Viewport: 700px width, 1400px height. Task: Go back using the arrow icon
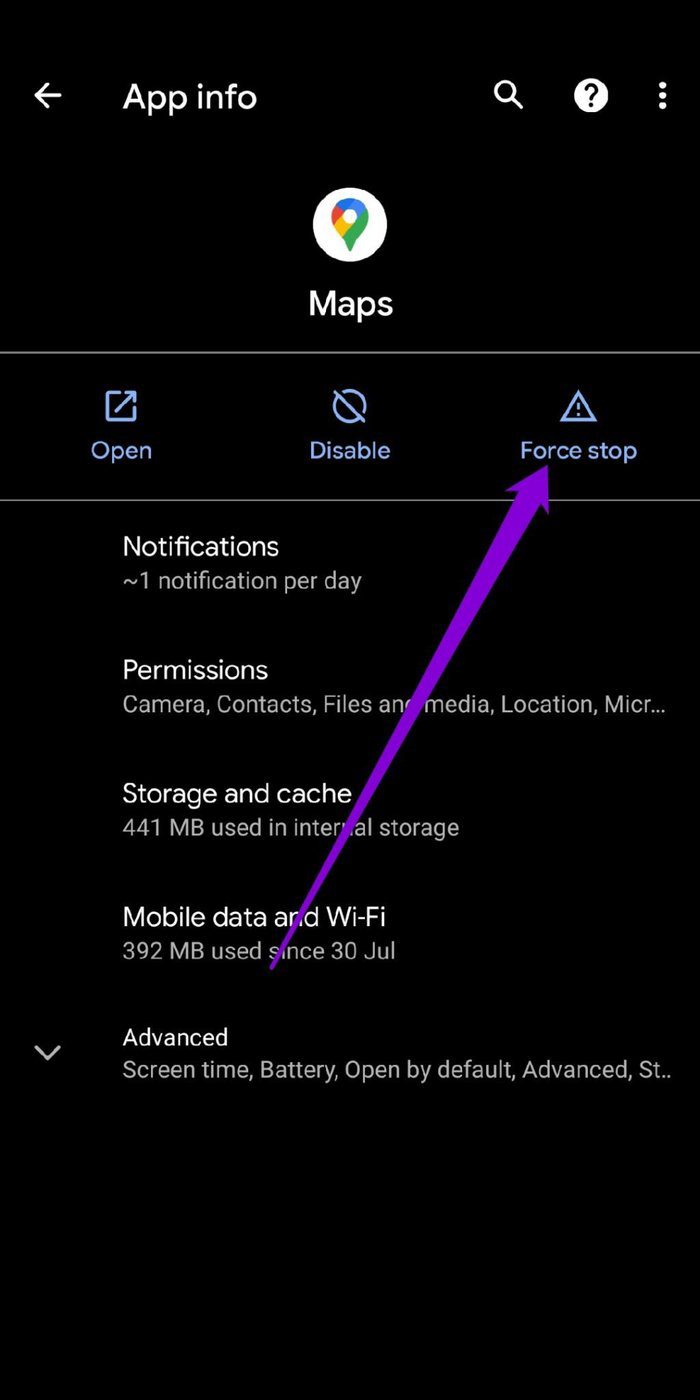point(48,96)
